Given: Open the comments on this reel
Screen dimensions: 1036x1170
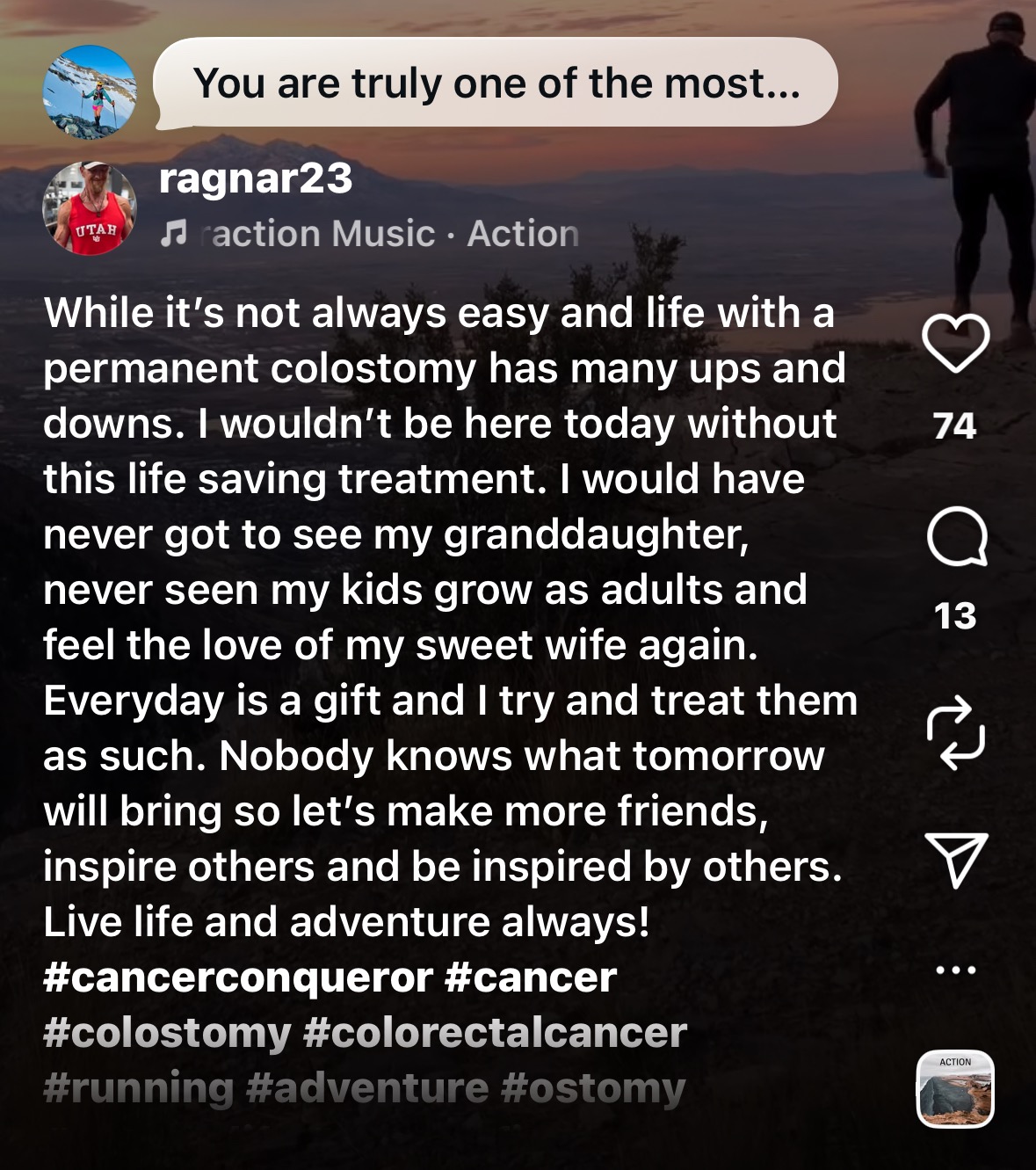Looking at the screenshot, I should (956, 537).
